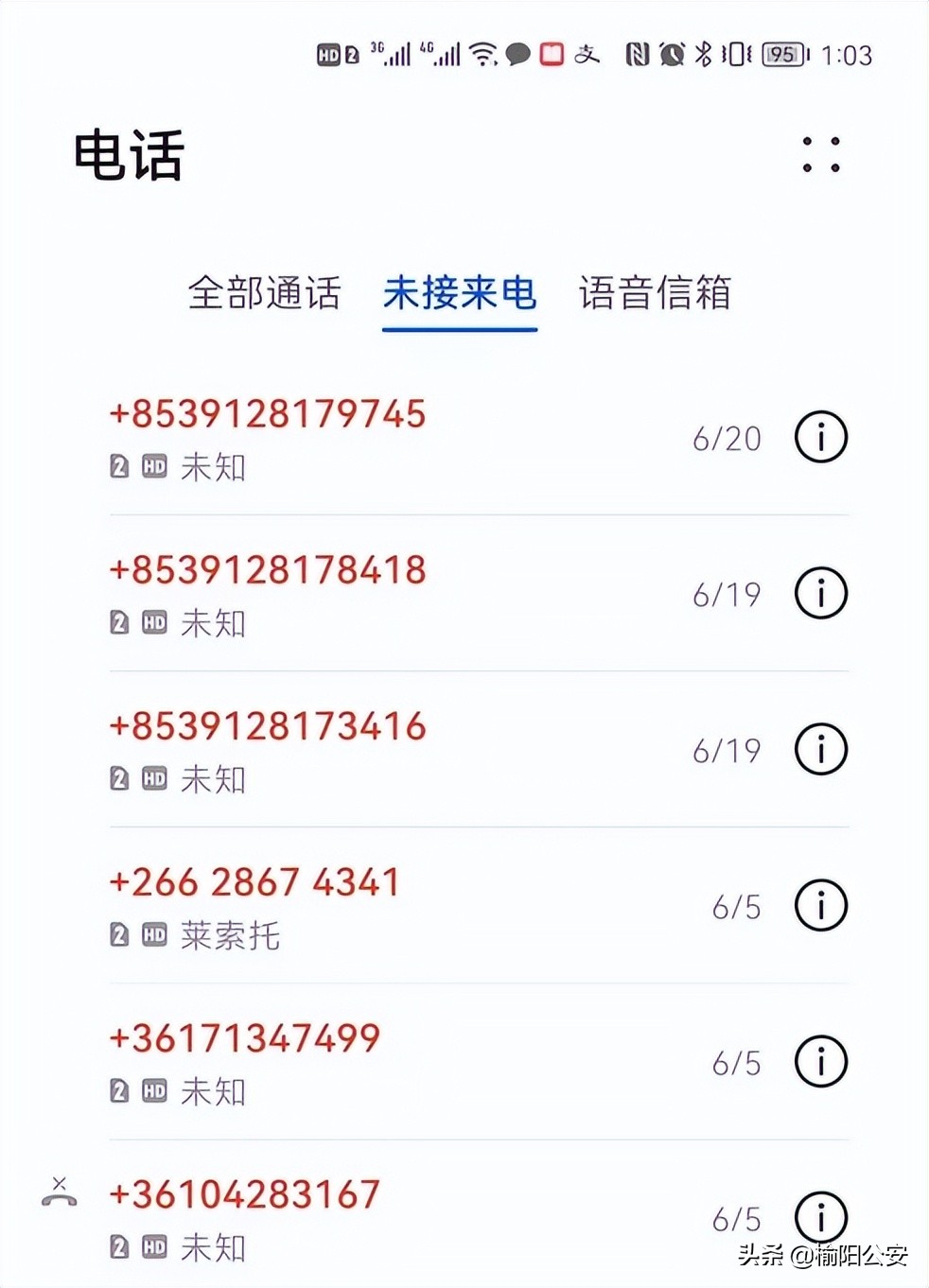The height and width of the screenshot is (1288, 929).
Task: Tap info icon beside +8539128178418
Action: 820,593
